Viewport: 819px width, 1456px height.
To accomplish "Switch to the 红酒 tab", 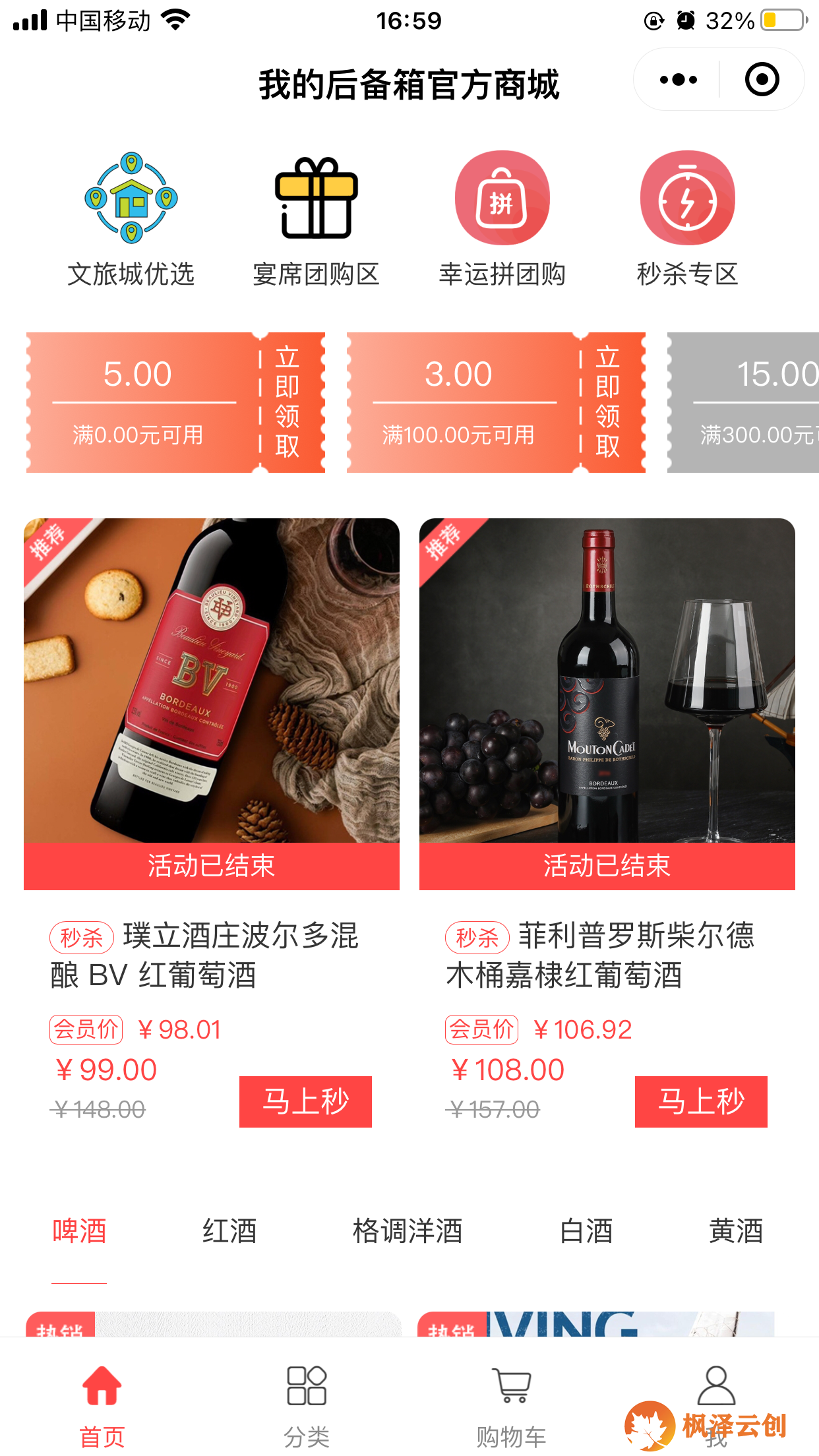I will [x=229, y=1230].
